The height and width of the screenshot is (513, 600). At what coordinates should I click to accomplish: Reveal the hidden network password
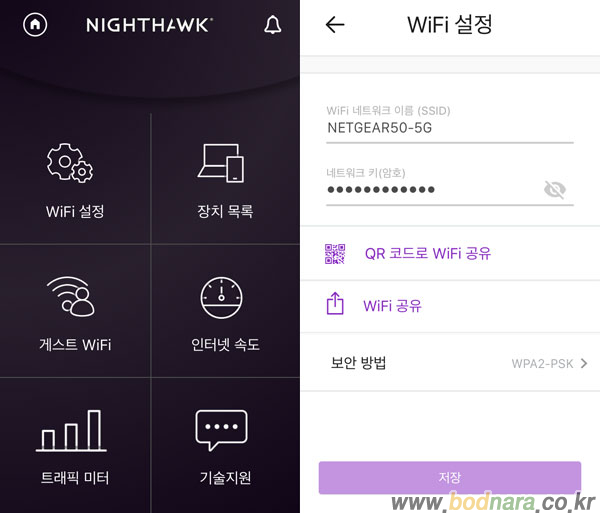coord(554,189)
